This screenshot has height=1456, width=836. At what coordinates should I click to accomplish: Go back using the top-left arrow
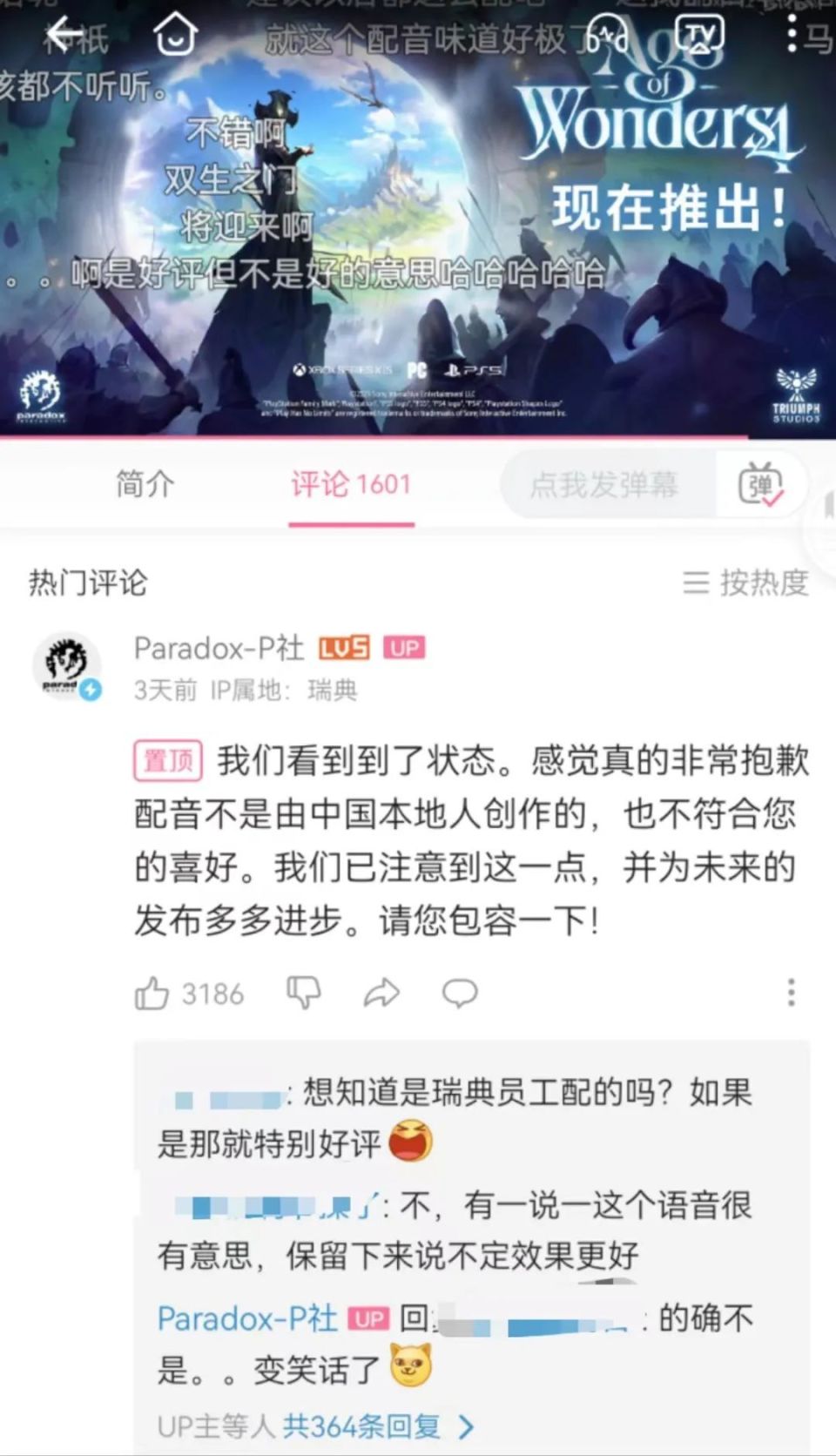[65, 35]
